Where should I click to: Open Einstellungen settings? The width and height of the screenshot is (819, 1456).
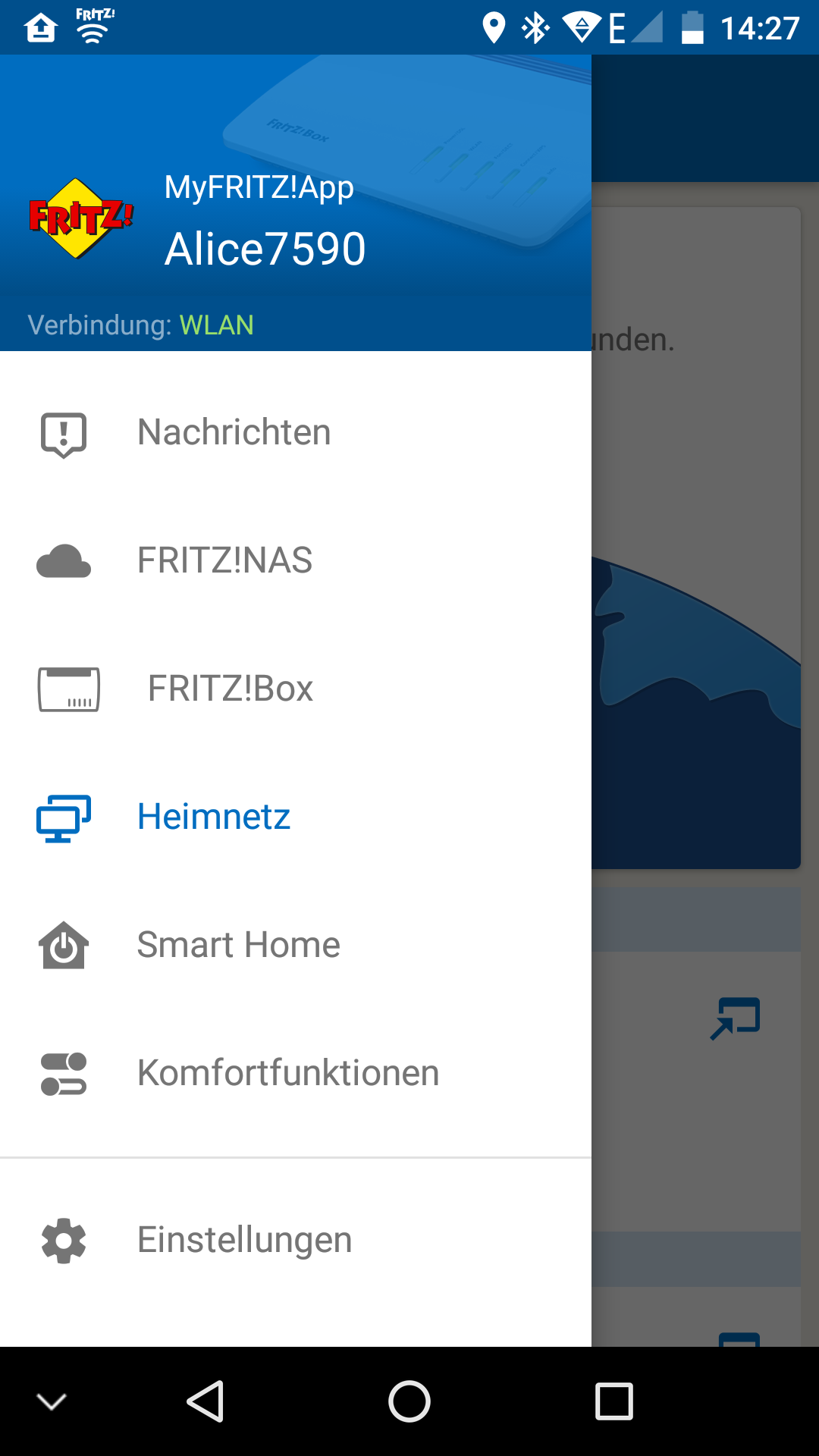pyautogui.click(x=244, y=1241)
